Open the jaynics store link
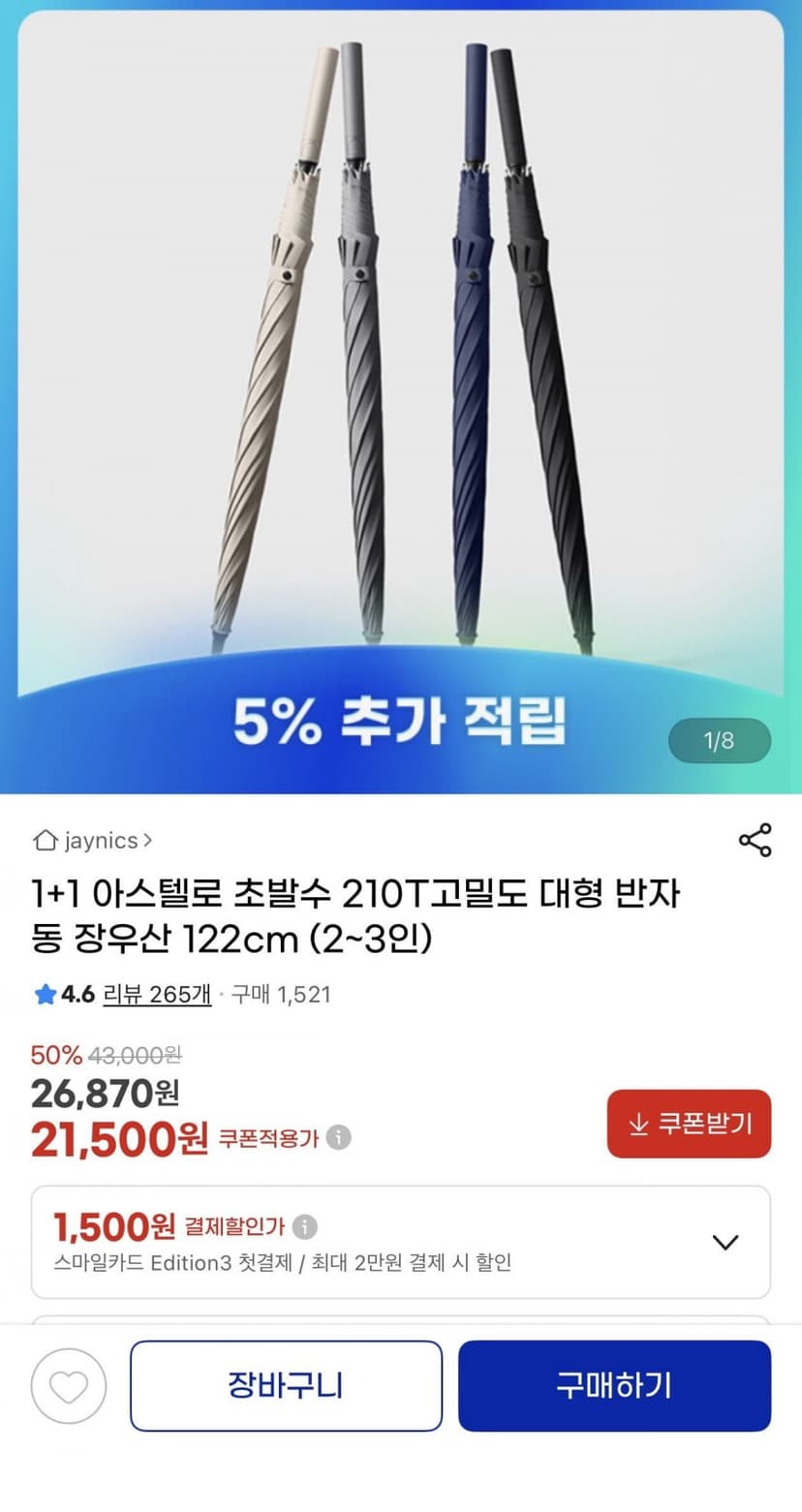802x1512 pixels. (93, 841)
